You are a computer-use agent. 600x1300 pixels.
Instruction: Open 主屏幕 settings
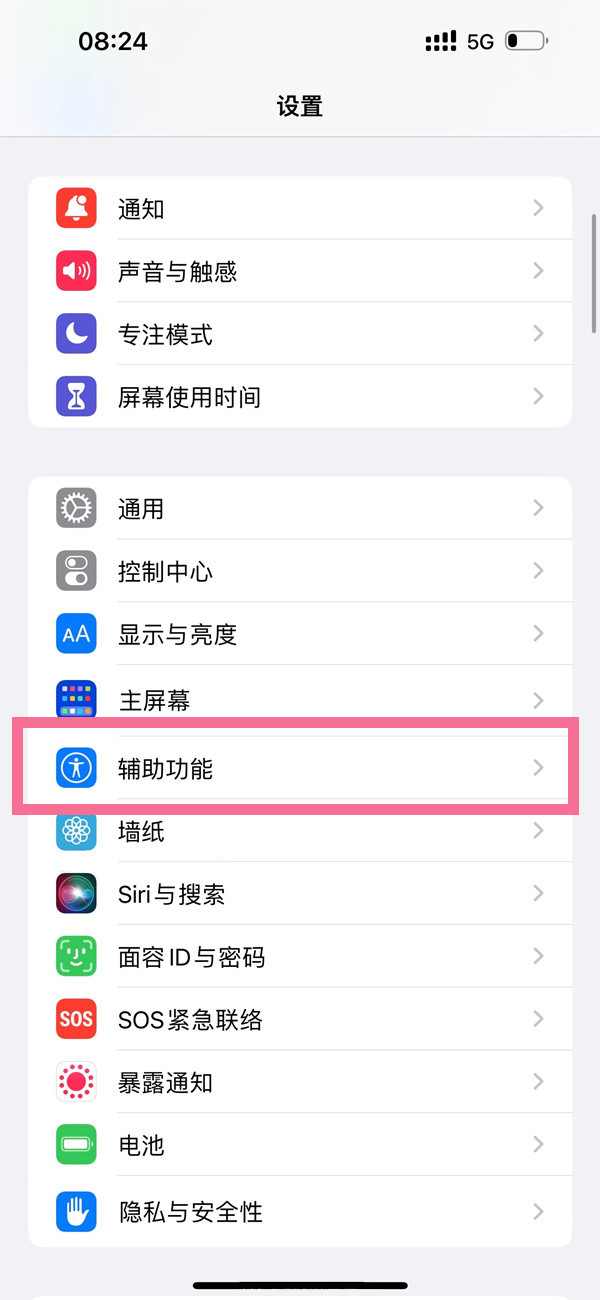[x=300, y=700]
